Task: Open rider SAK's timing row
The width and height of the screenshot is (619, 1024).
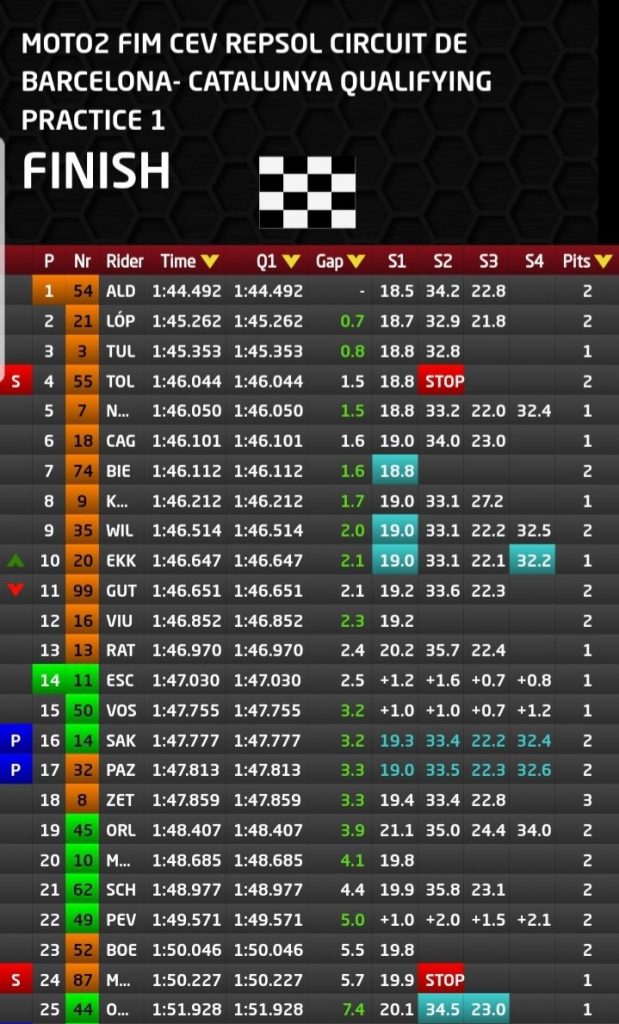Action: (x=310, y=741)
